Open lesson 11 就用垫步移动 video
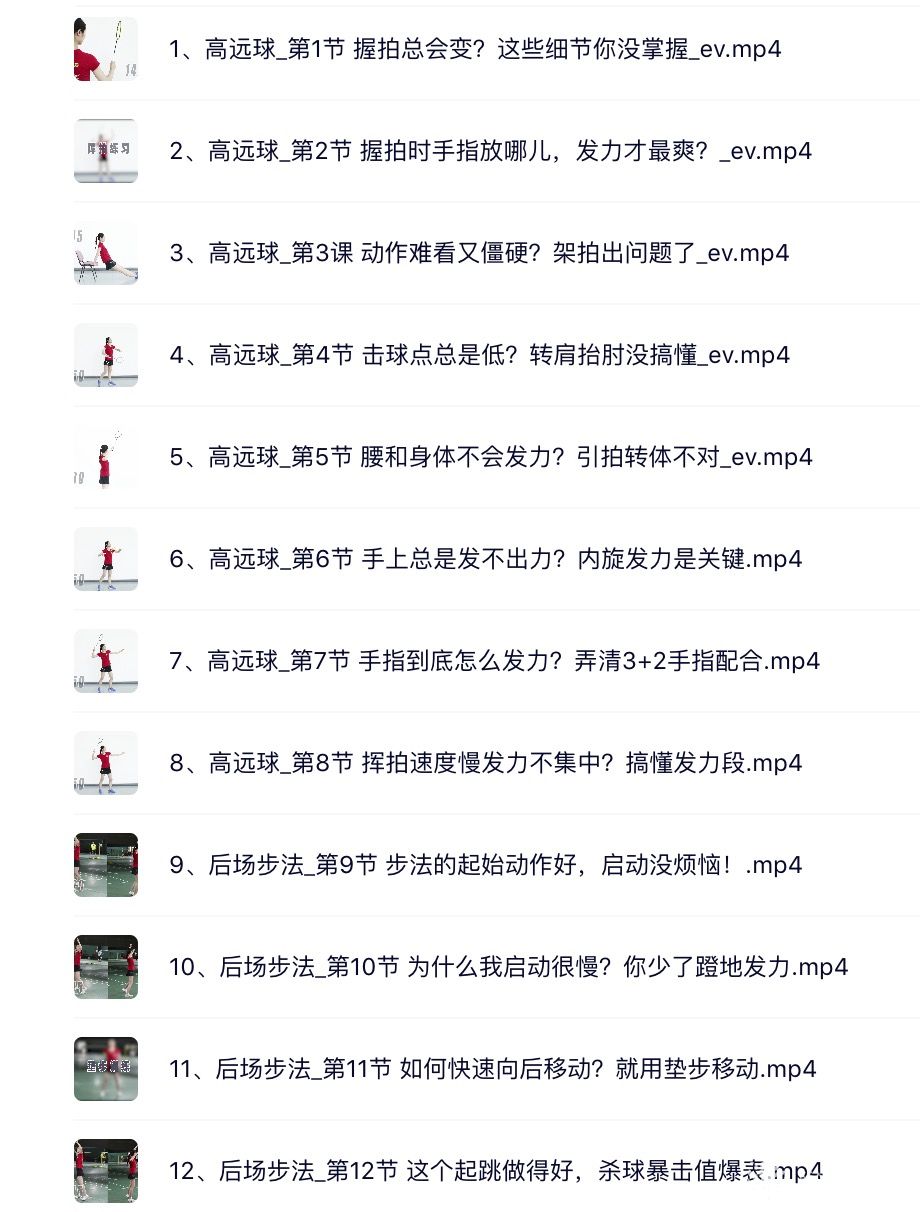The width and height of the screenshot is (920, 1212). [492, 1069]
